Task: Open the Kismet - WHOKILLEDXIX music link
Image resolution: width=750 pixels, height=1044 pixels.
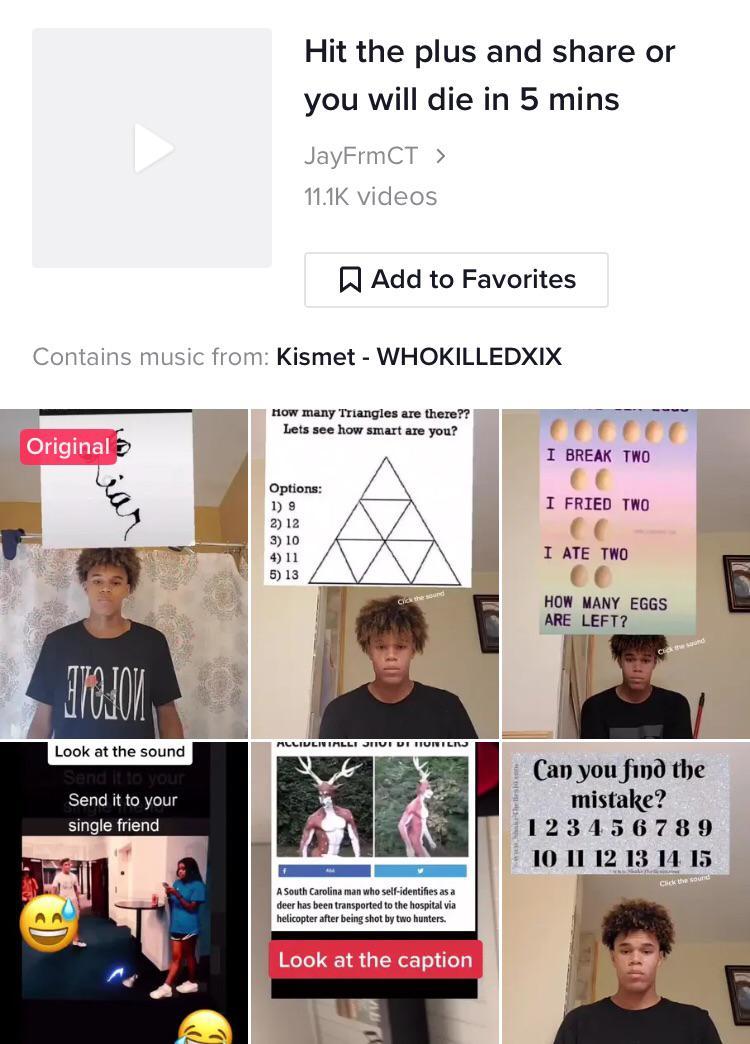Action: click(419, 356)
